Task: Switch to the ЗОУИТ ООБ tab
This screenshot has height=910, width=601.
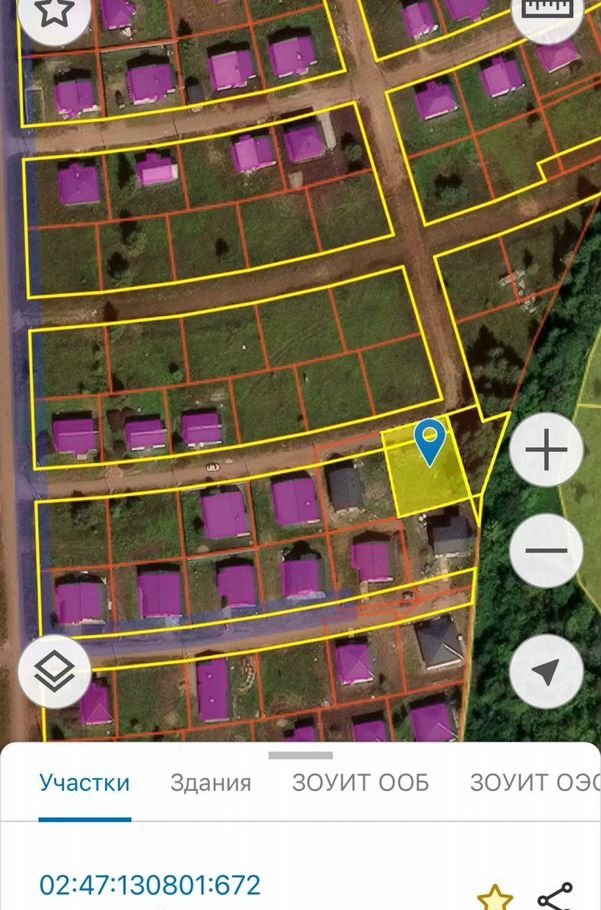Action: coord(360,782)
